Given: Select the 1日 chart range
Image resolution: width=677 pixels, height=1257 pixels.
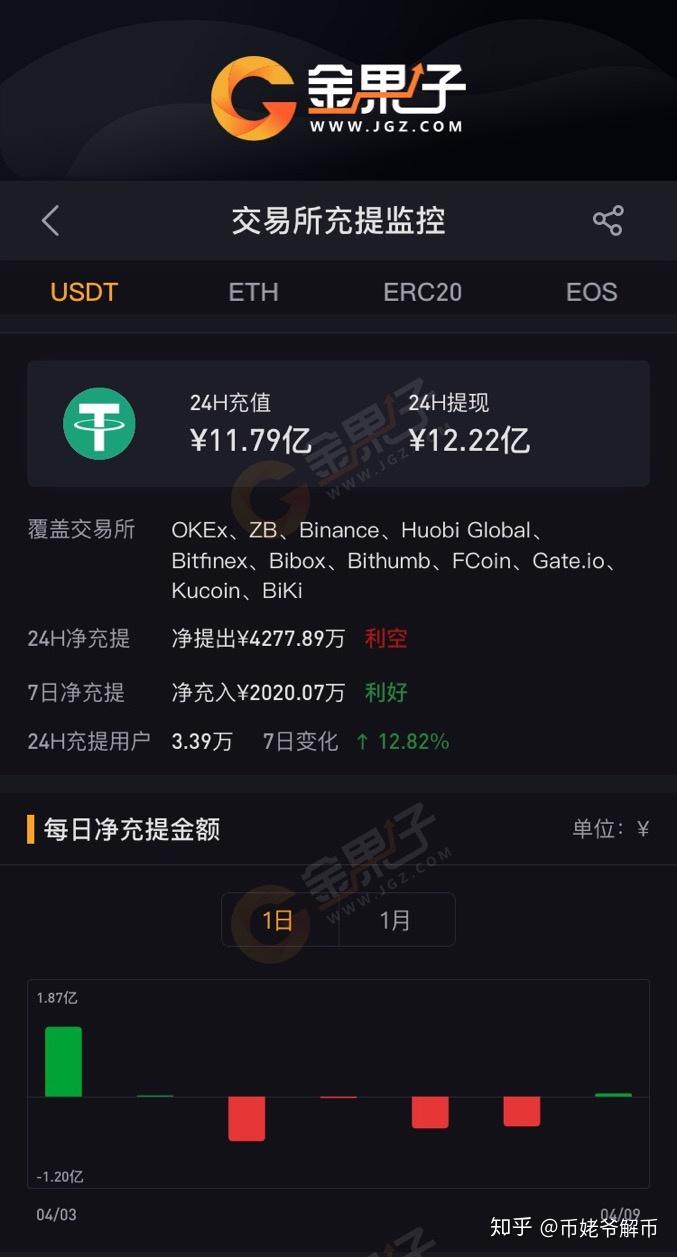Looking at the screenshot, I should [279, 920].
